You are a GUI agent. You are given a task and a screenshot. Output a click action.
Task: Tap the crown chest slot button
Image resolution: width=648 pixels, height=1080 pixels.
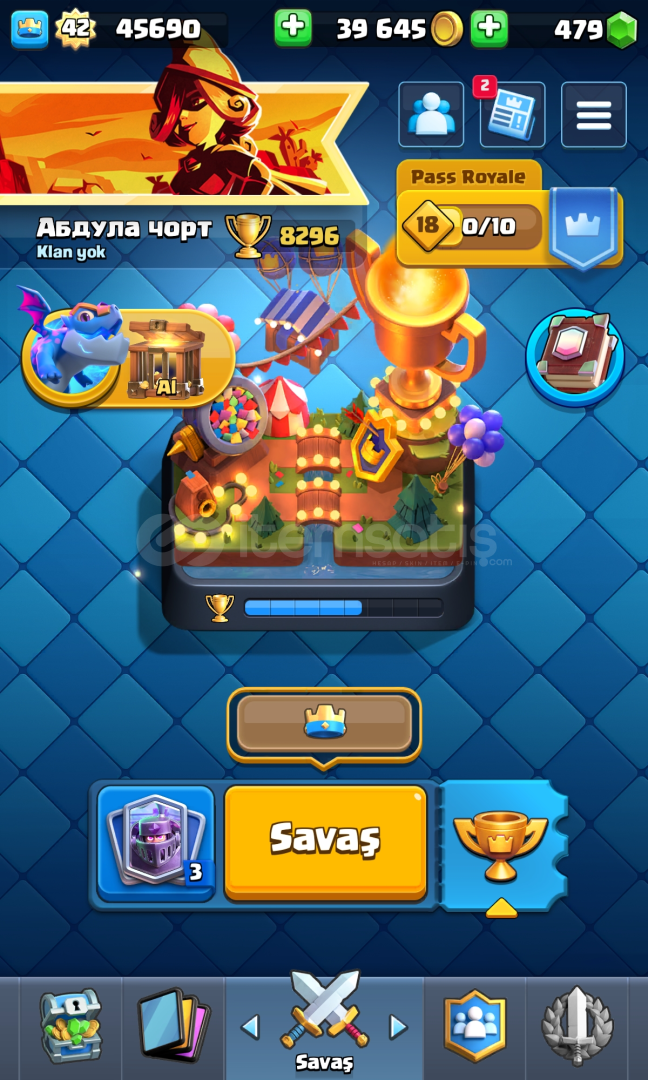click(324, 725)
